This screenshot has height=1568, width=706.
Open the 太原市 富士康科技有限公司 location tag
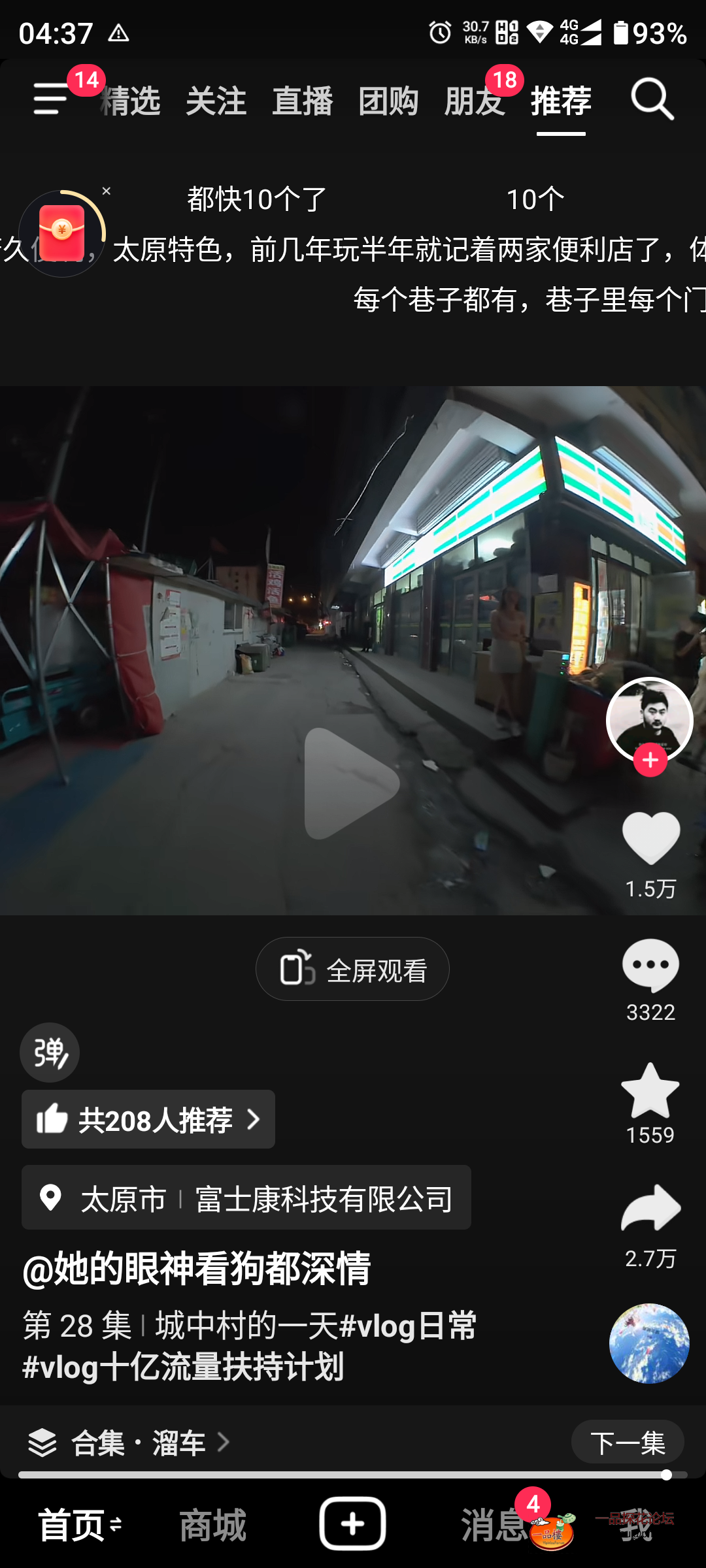tap(246, 1199)
